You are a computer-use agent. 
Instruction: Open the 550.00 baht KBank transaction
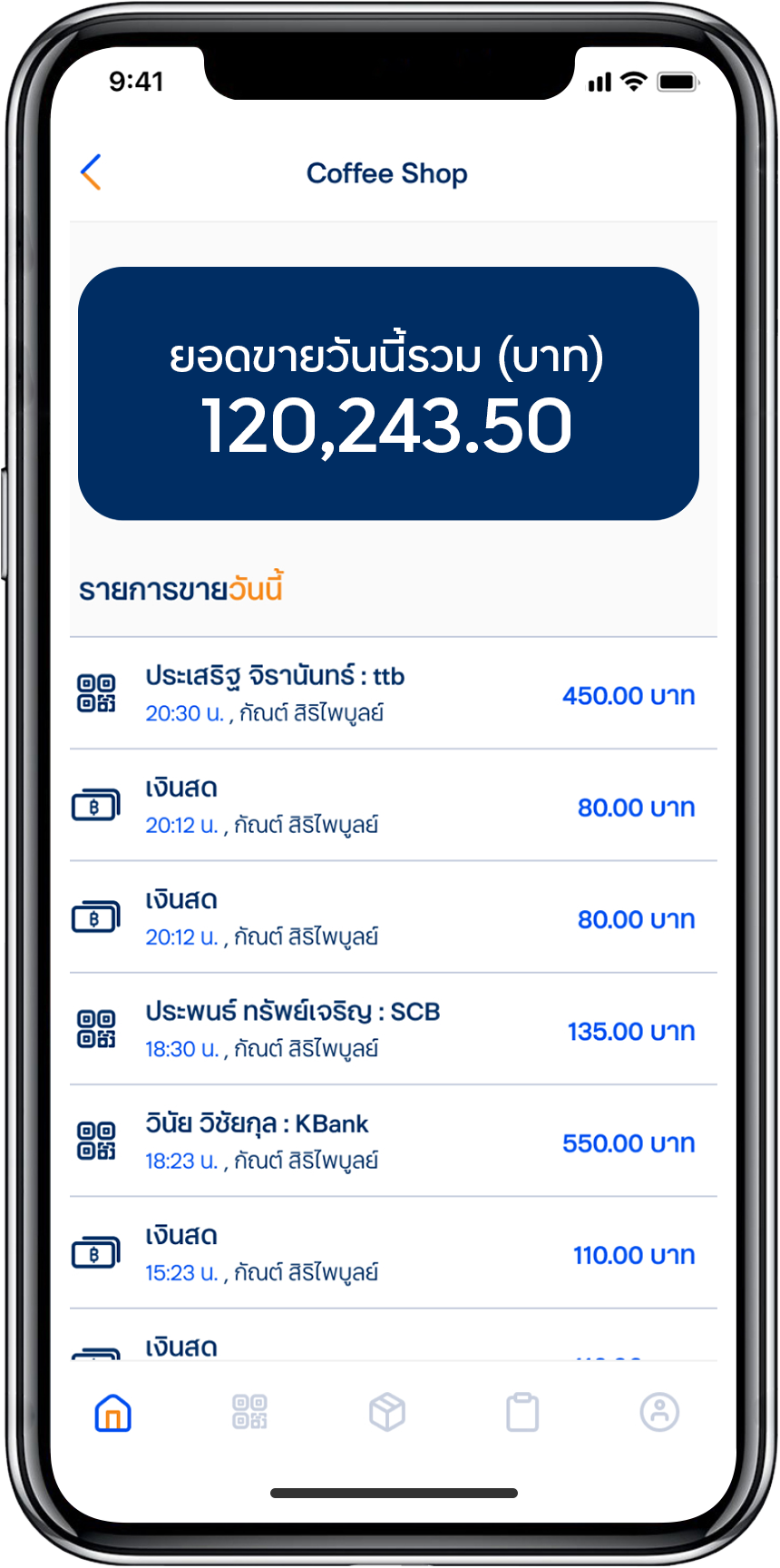click(x=393, y=1142)
